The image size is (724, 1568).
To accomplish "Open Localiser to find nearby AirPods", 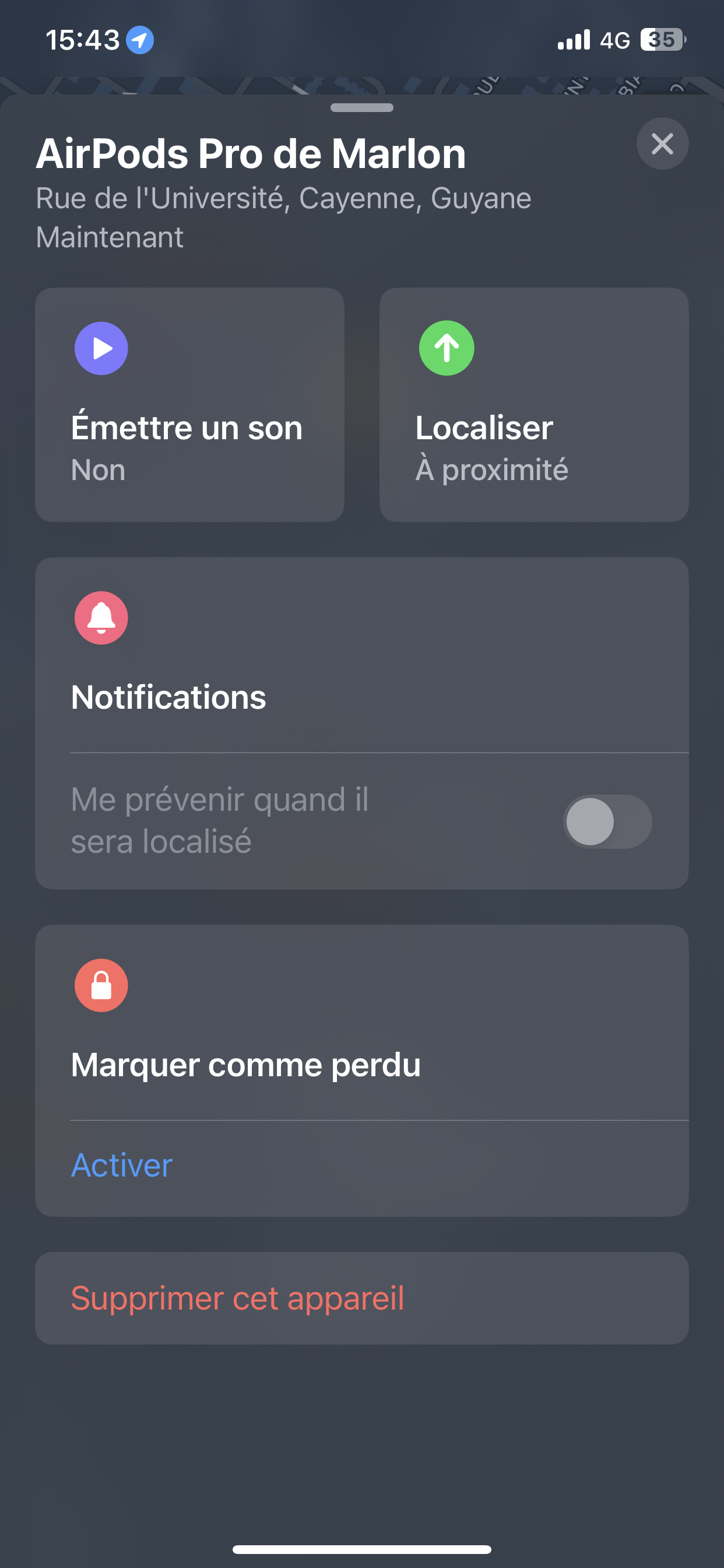I will point(533,404).
